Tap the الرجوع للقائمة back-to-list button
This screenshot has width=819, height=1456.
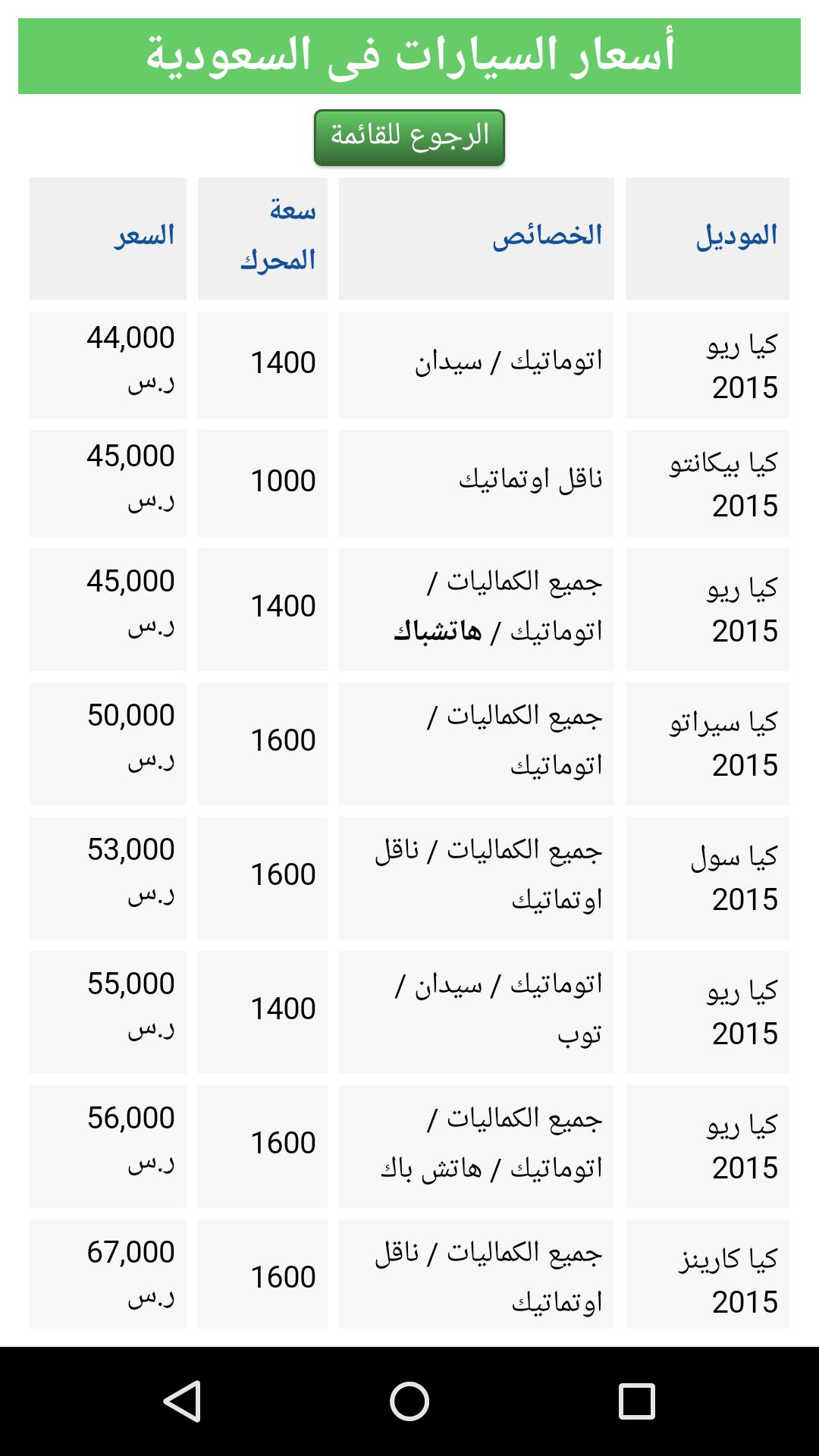pos(409,137)
